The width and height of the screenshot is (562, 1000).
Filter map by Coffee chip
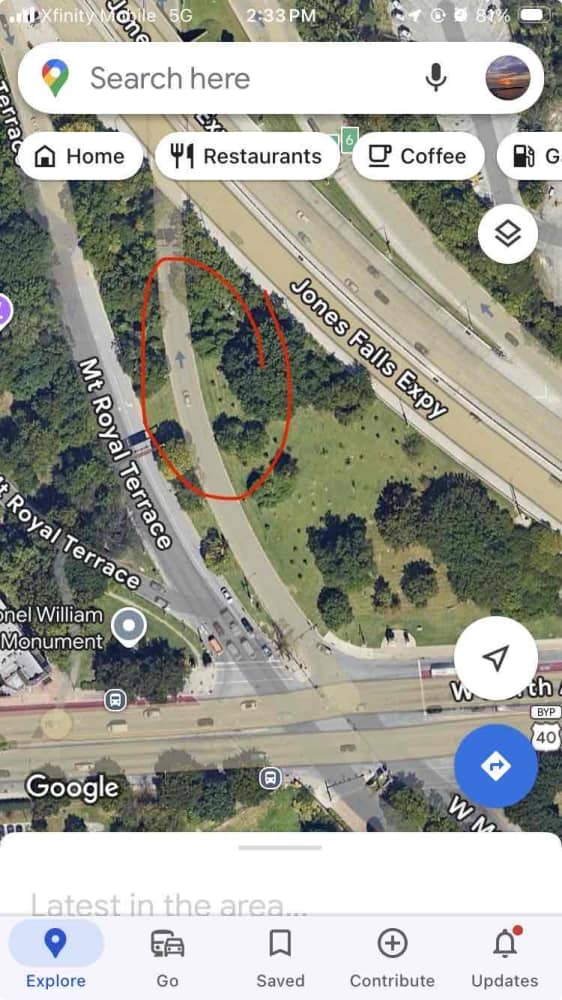click(x=418, y=156)
